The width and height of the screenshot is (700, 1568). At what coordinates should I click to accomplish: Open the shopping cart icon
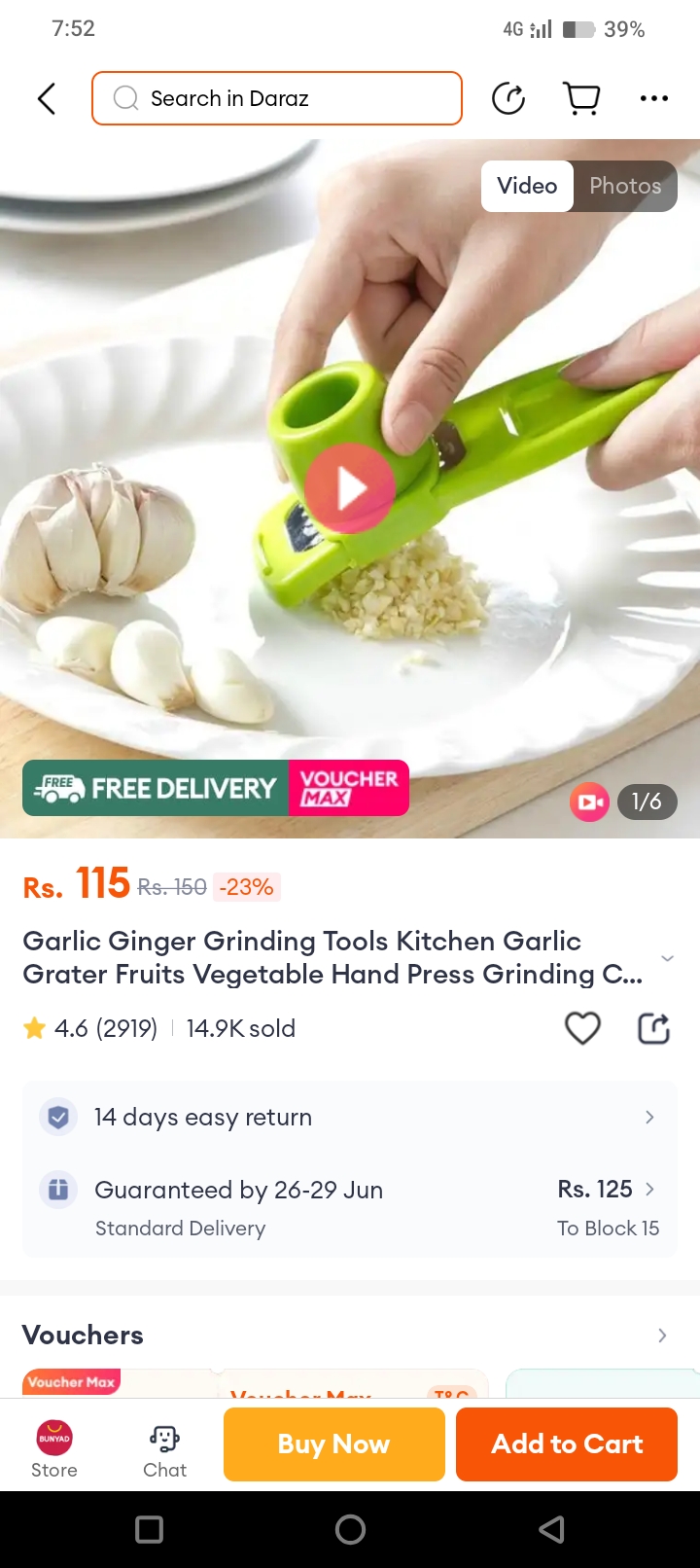[581, 98]
